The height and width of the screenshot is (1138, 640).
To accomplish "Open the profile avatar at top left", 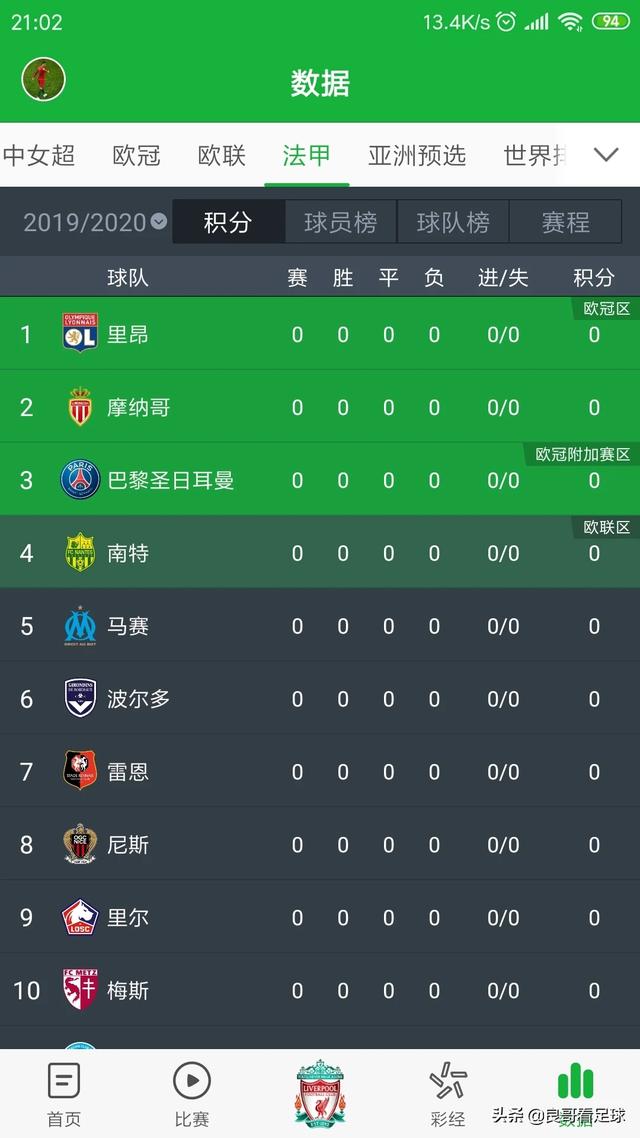I will click(43, 80).
